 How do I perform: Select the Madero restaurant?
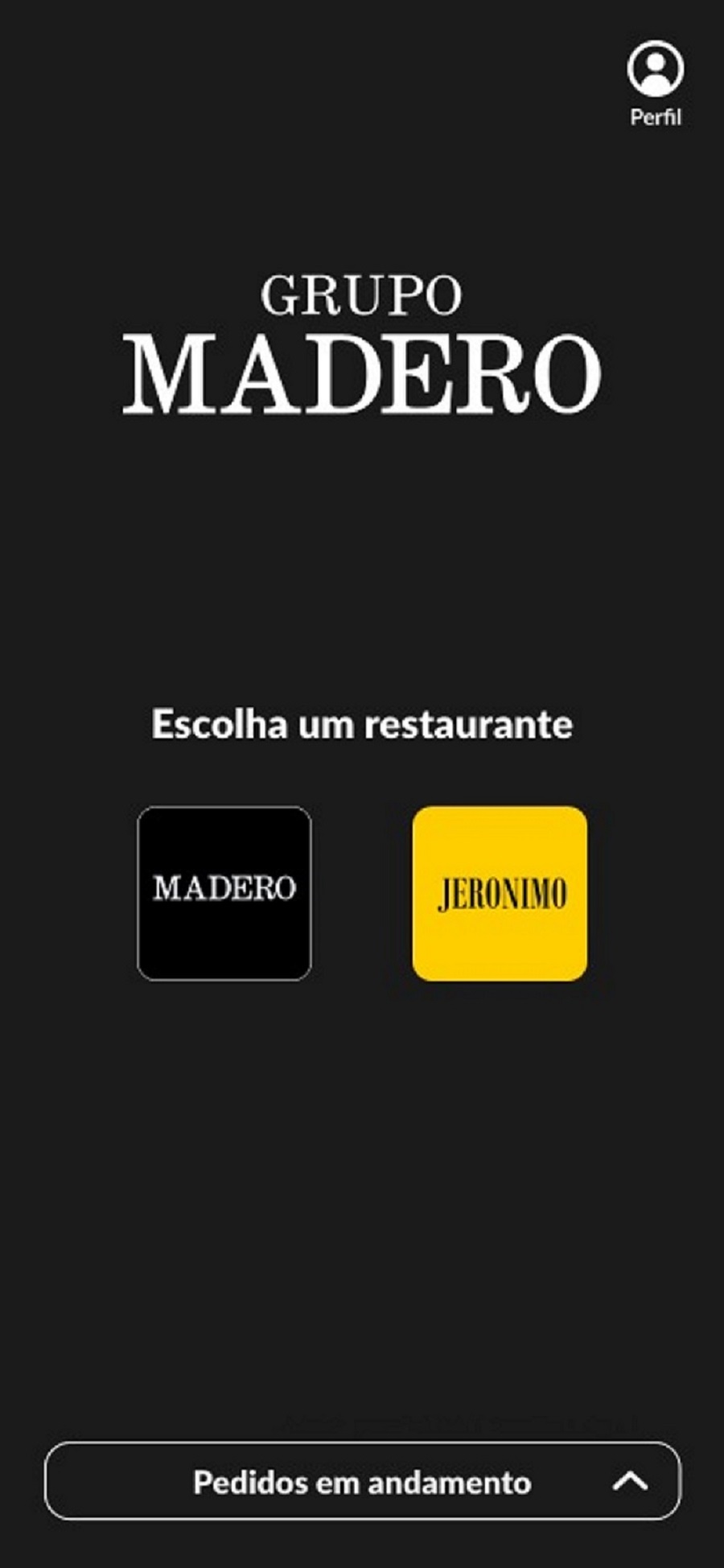[224, 893]
